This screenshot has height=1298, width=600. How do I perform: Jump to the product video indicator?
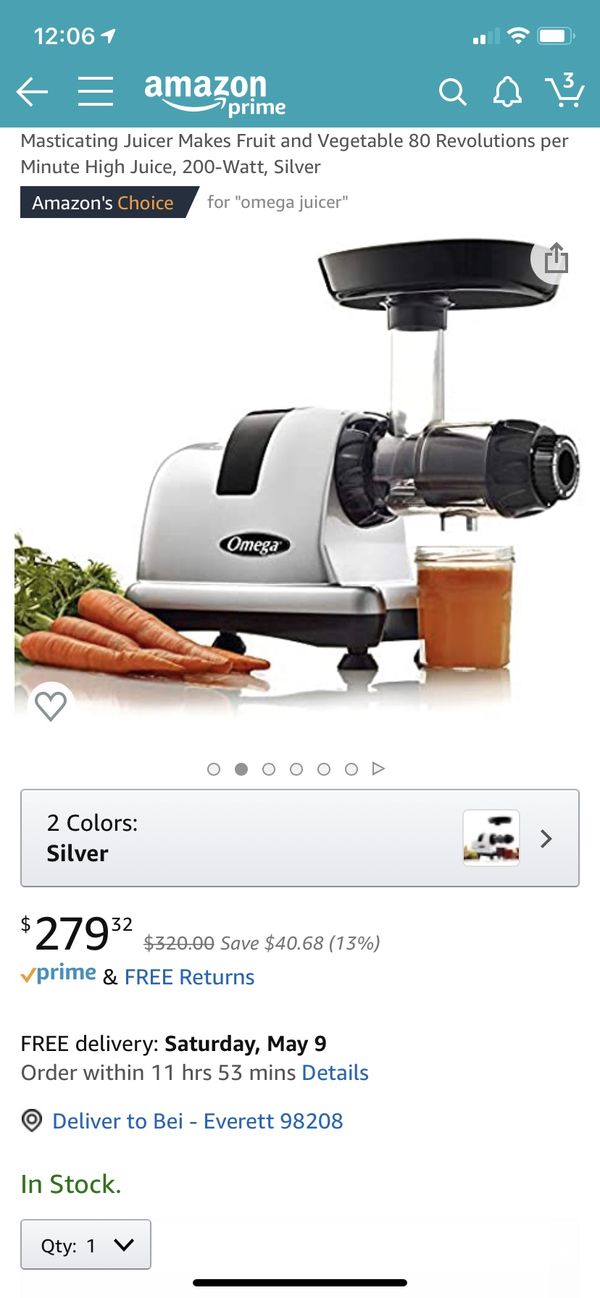[378, 769]
